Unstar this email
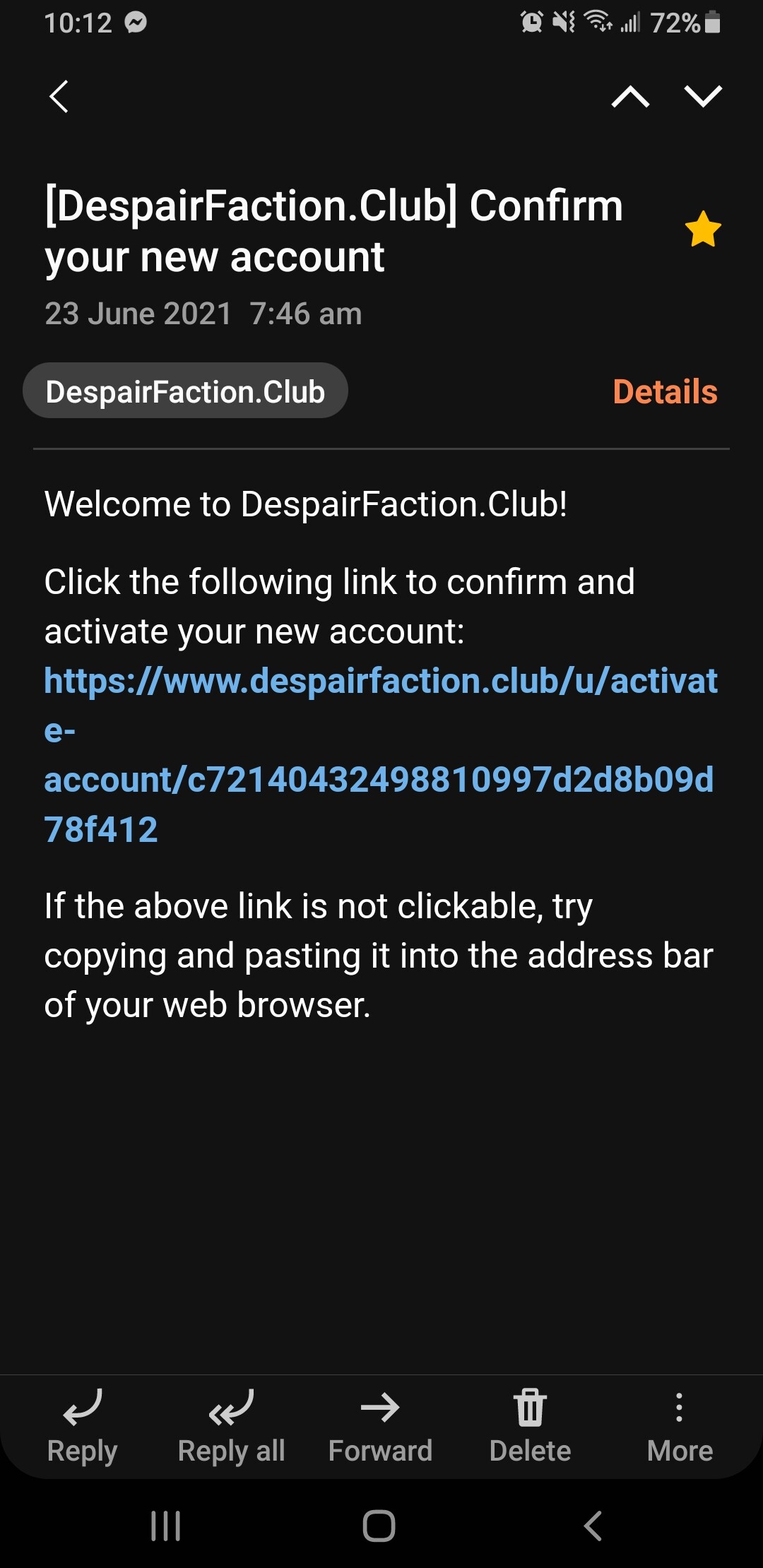This screenshot has width=763, height=1568. 703,230
